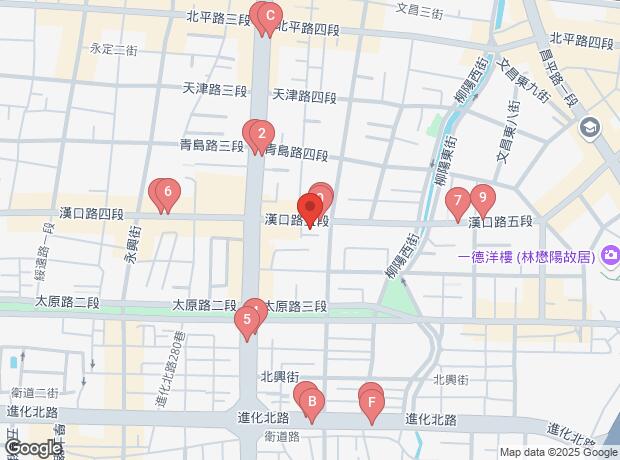
Task: Select marker B on 進化北路
Action: (311, 404)
